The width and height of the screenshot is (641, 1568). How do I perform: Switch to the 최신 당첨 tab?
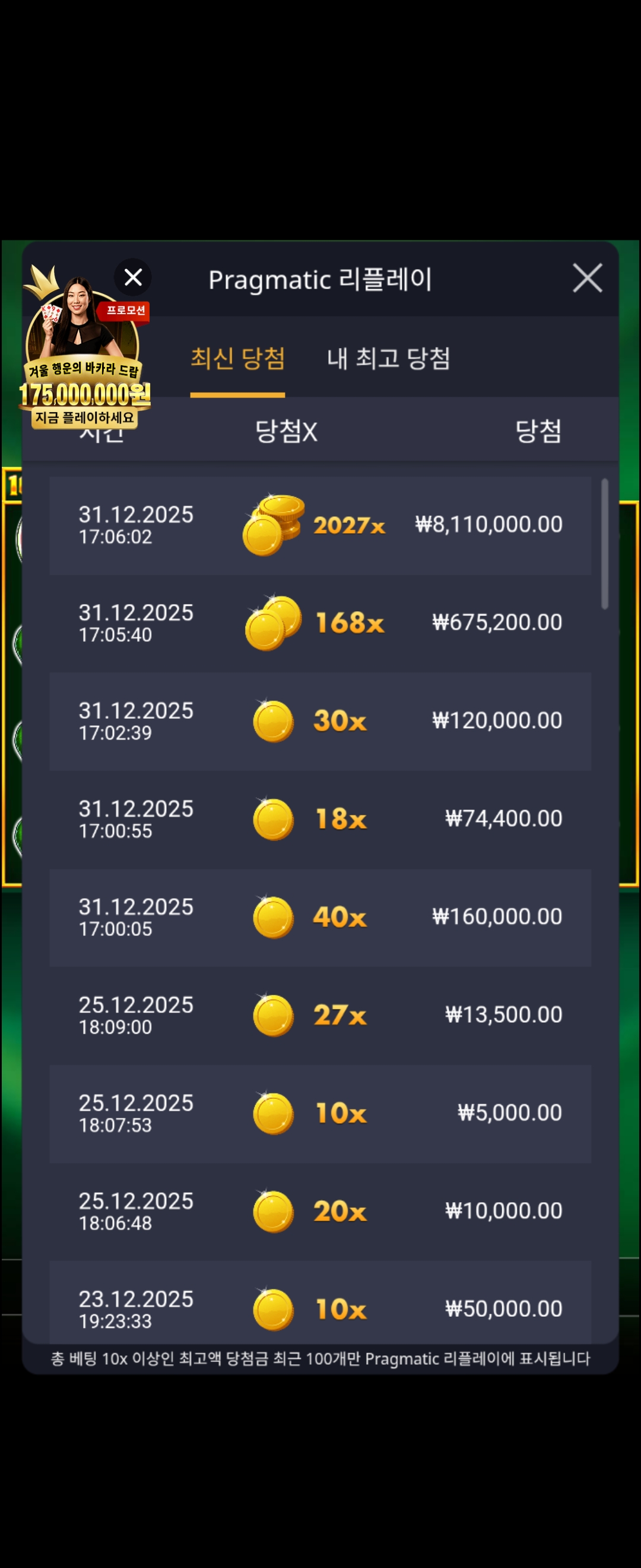237,359
